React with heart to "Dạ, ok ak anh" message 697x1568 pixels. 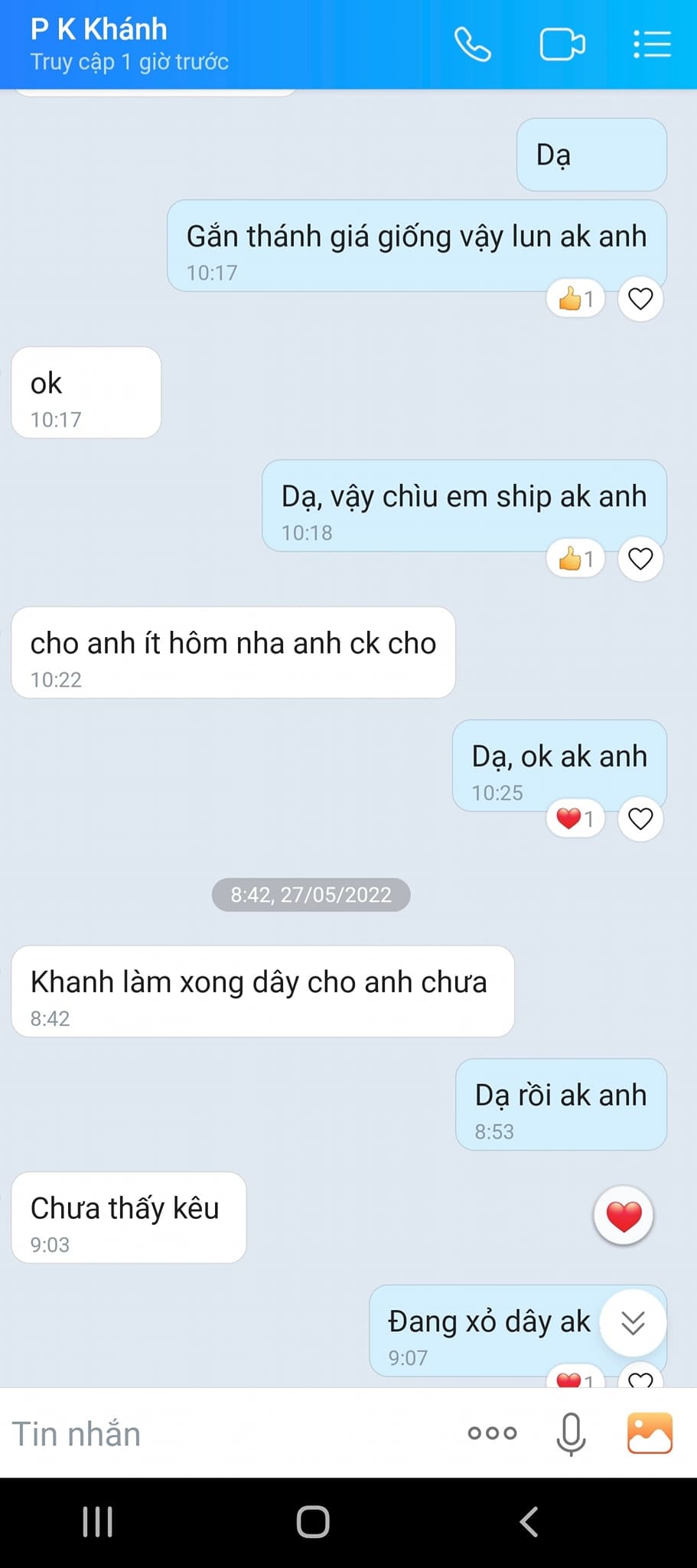(640, 819)
